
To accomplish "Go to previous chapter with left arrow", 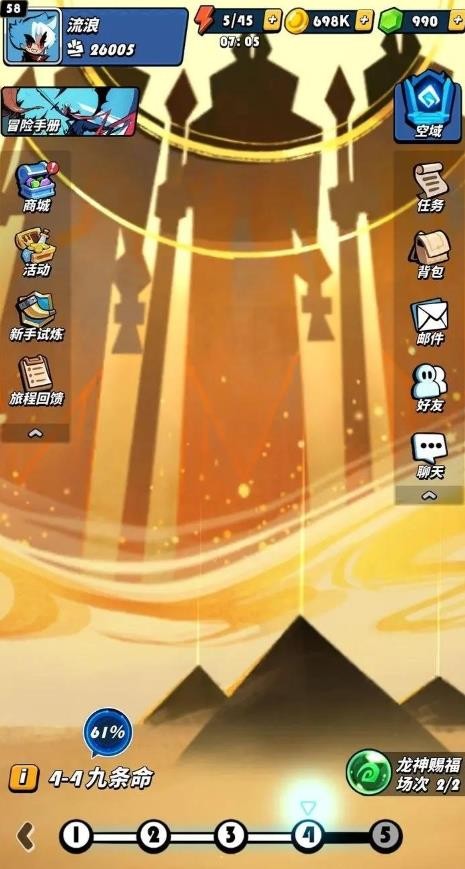I will pyautogui.click(x=25, y=836).
